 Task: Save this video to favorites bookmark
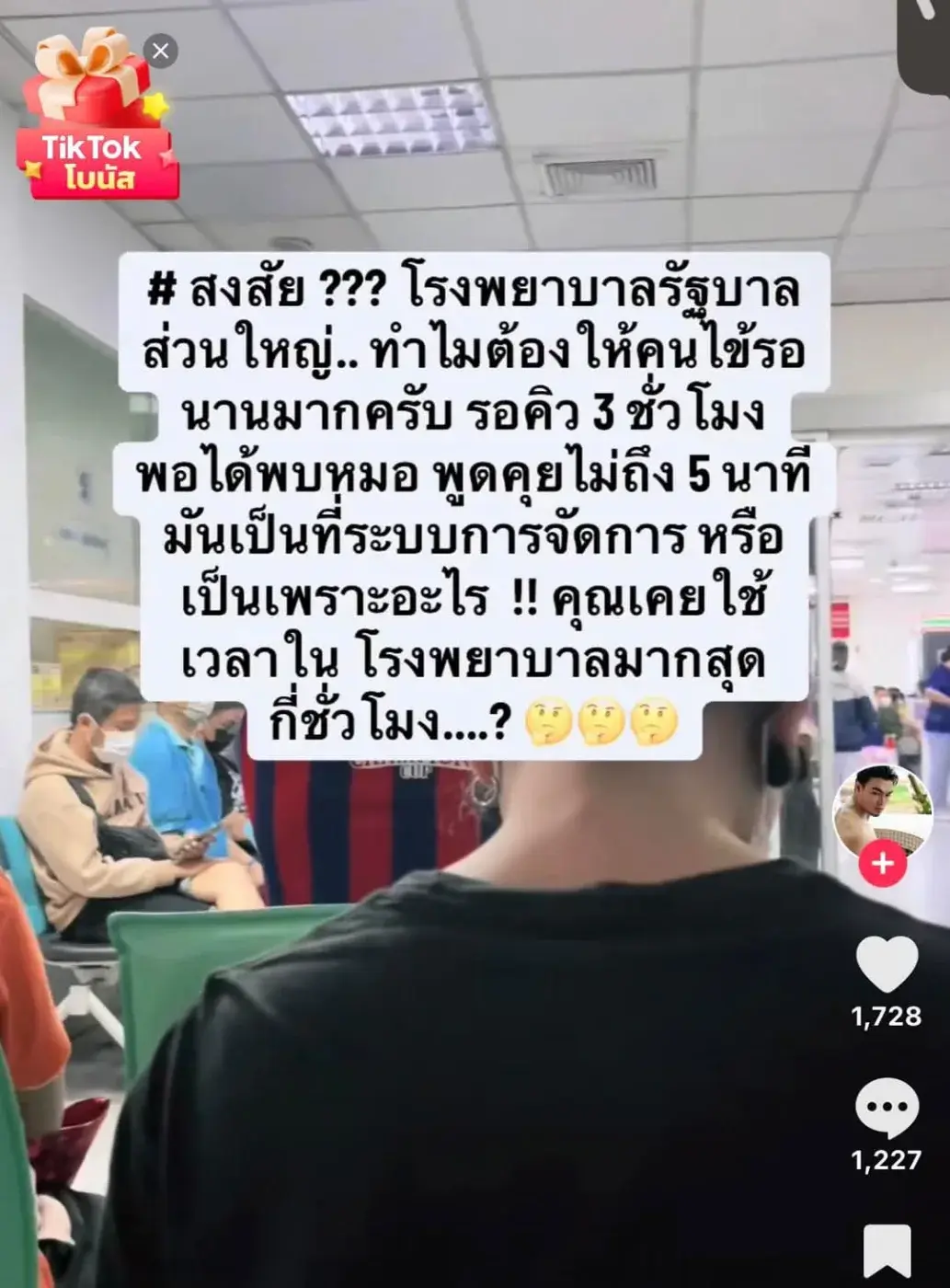pos(886,1252)
